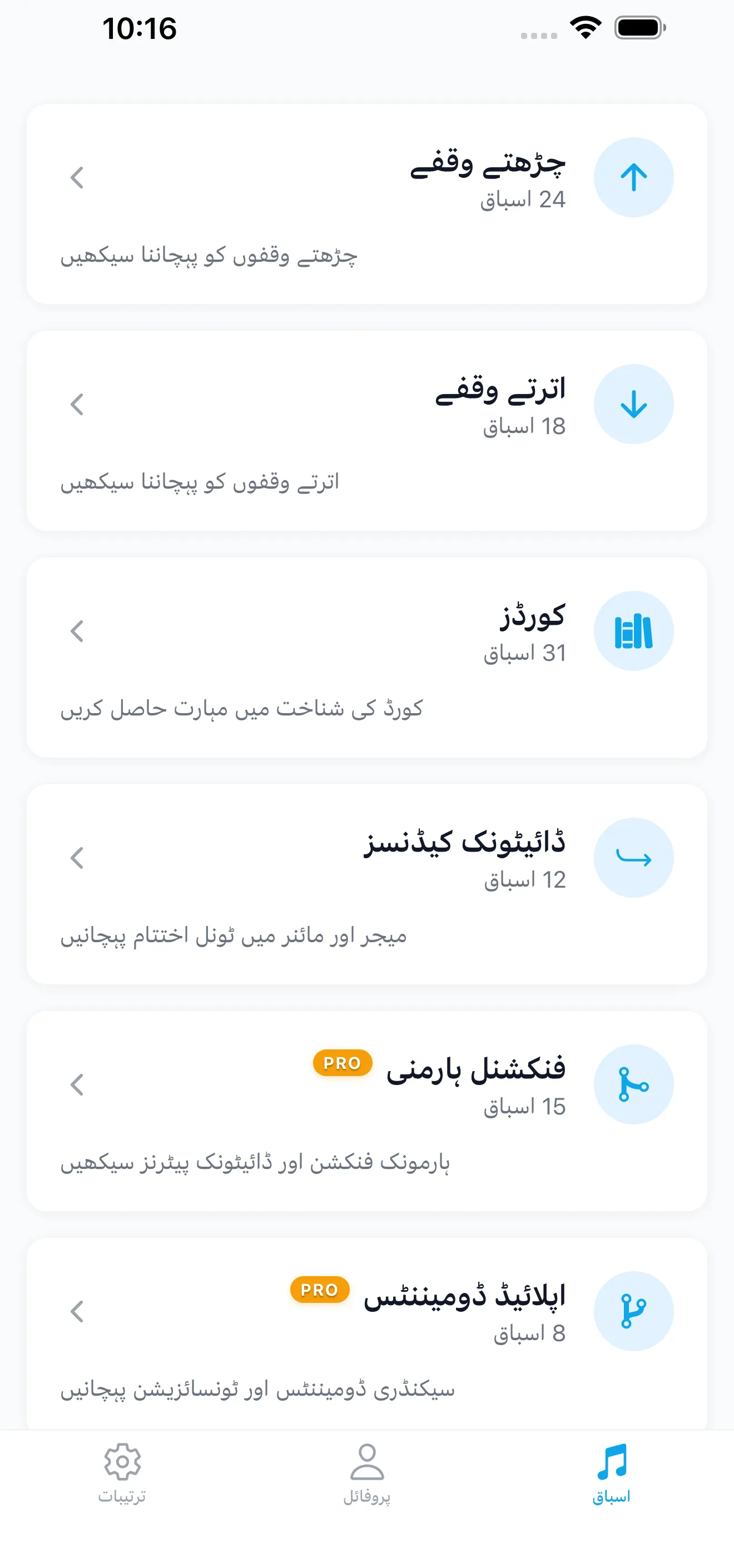
Task: Expand the چڑھتے وقفے lesson card
Action: tap(77, 178)
